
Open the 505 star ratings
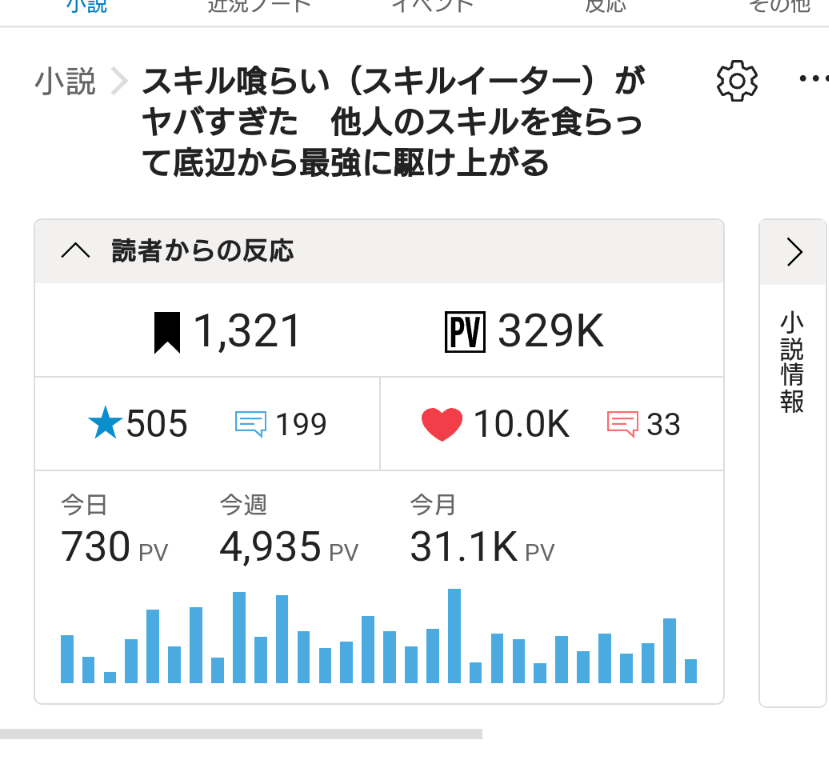pyautogui.click(x=138, y=424)
